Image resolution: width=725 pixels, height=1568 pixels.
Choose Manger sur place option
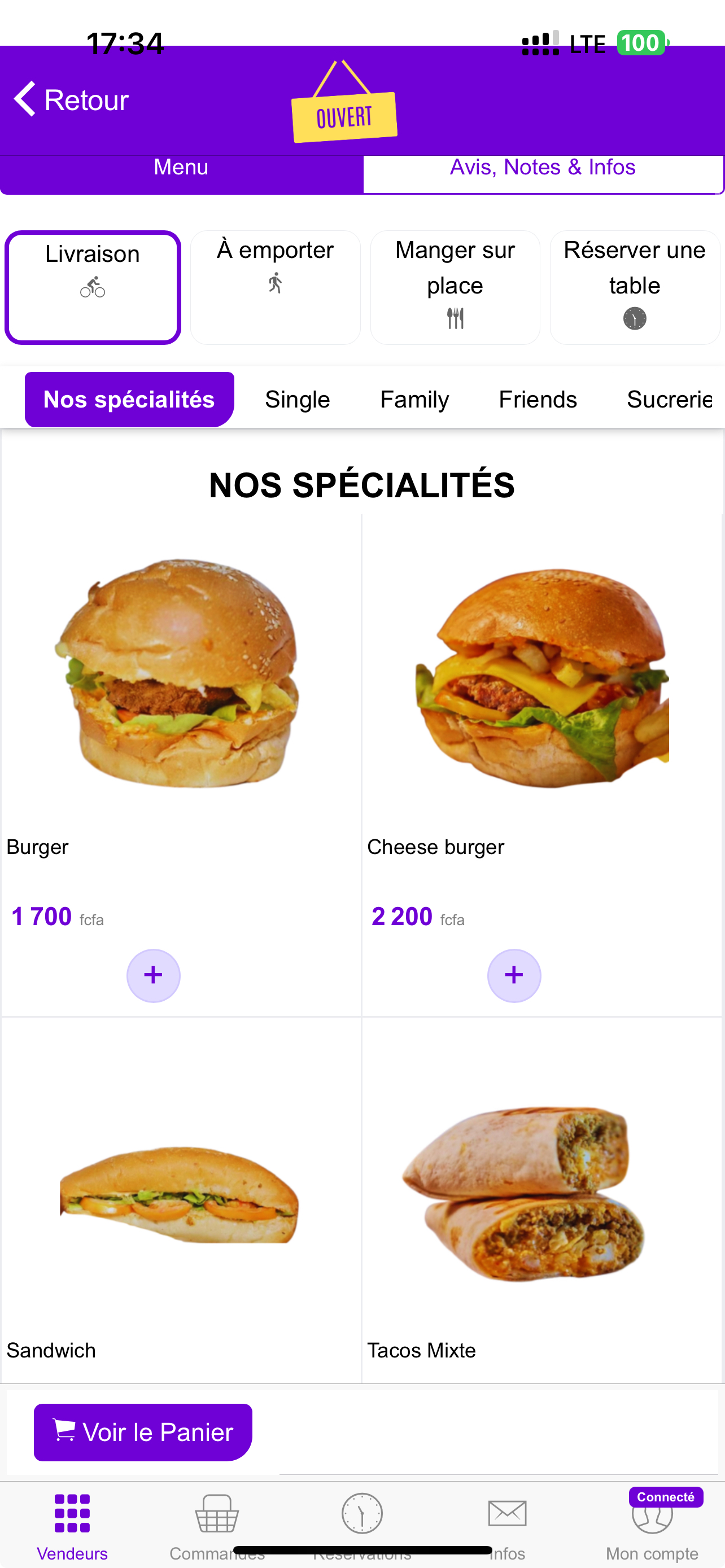click(455, 287)
